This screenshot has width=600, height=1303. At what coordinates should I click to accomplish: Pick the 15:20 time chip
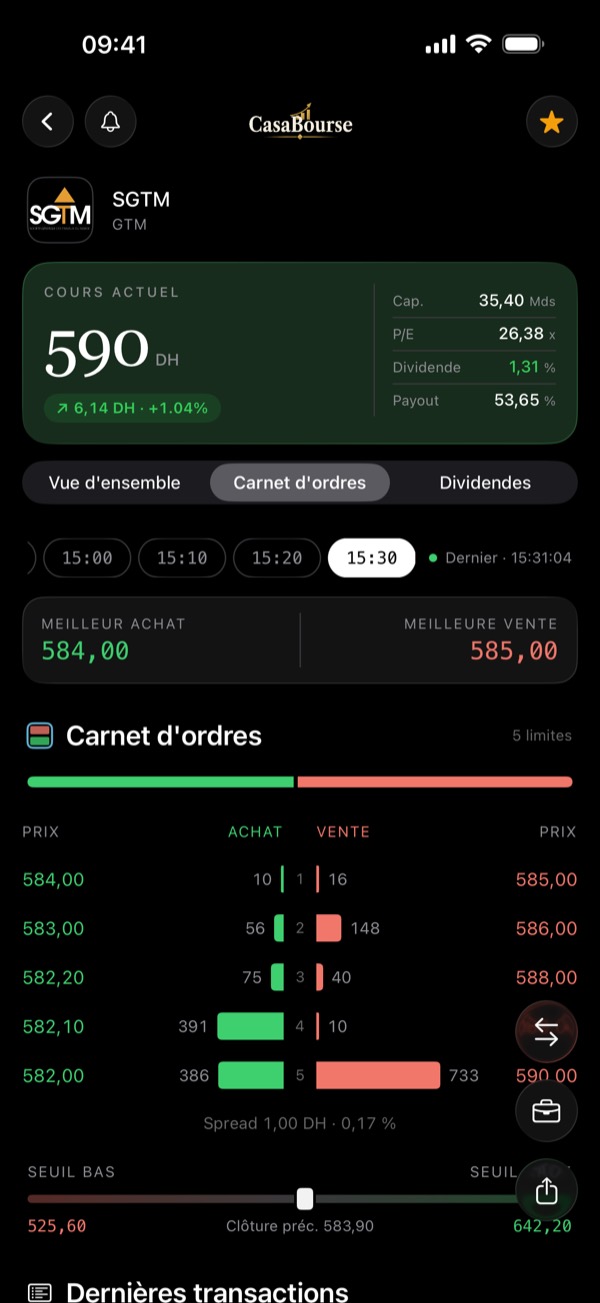pos(277,558)
